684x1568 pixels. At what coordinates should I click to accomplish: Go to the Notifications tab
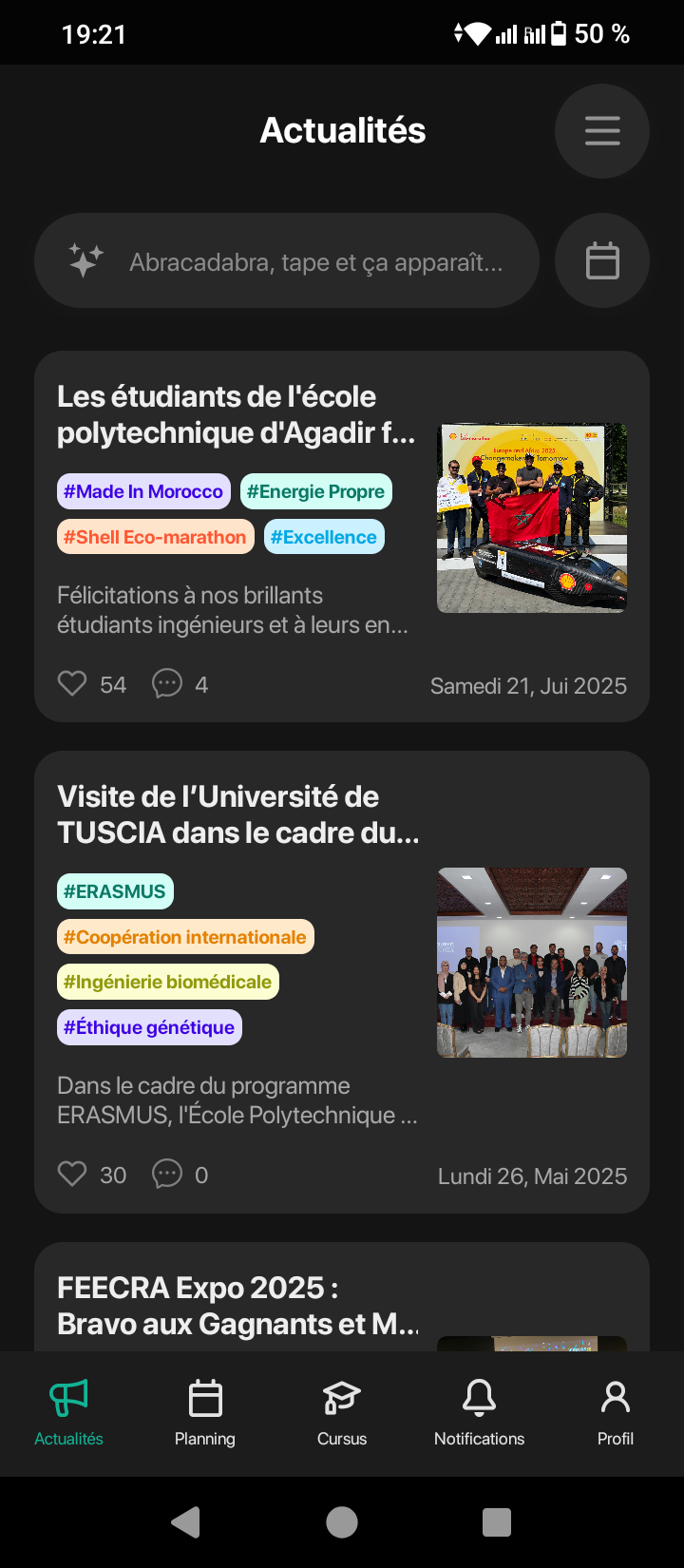pyautogui.click(x=479, y=1413)
